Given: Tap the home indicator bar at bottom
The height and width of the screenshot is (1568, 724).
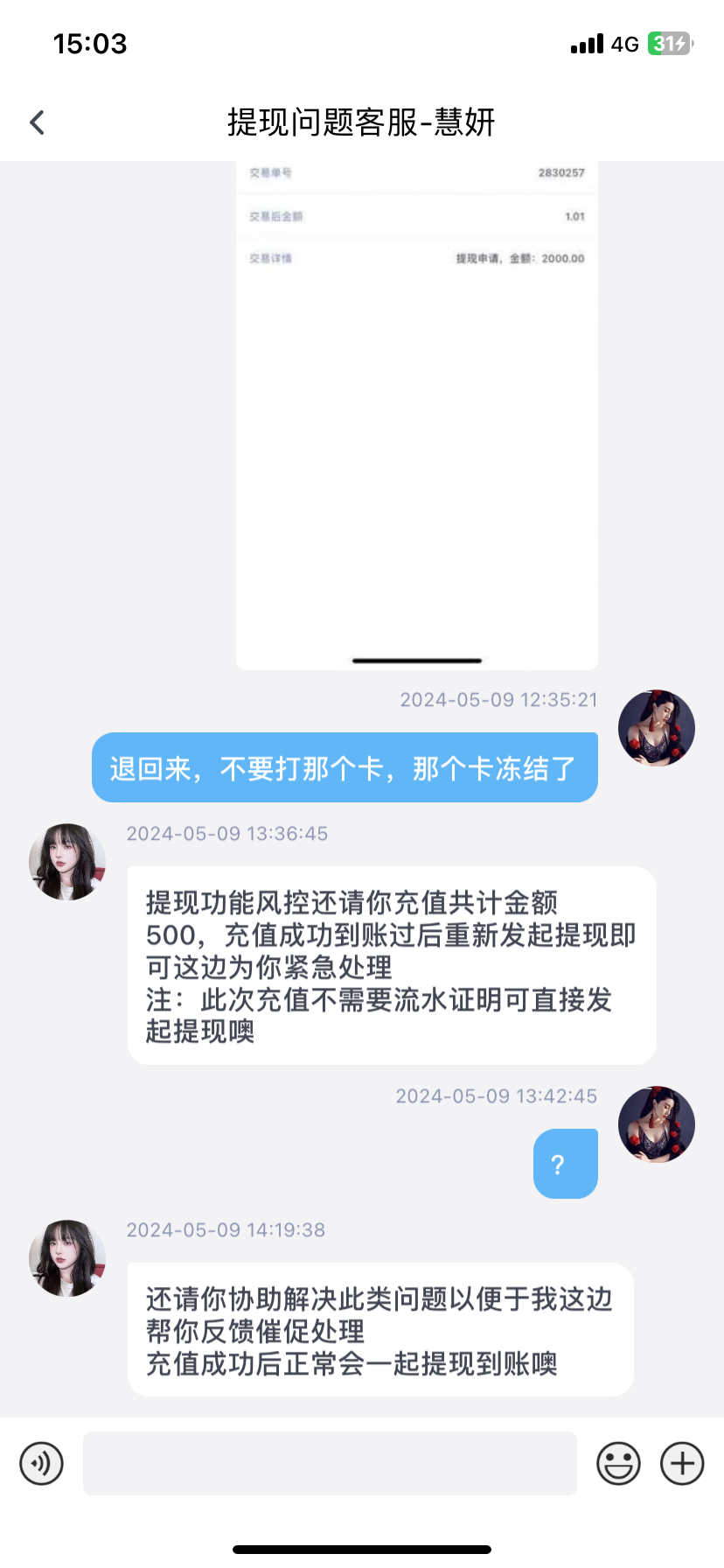Looking at the screenshot, I should (362, 1548).
